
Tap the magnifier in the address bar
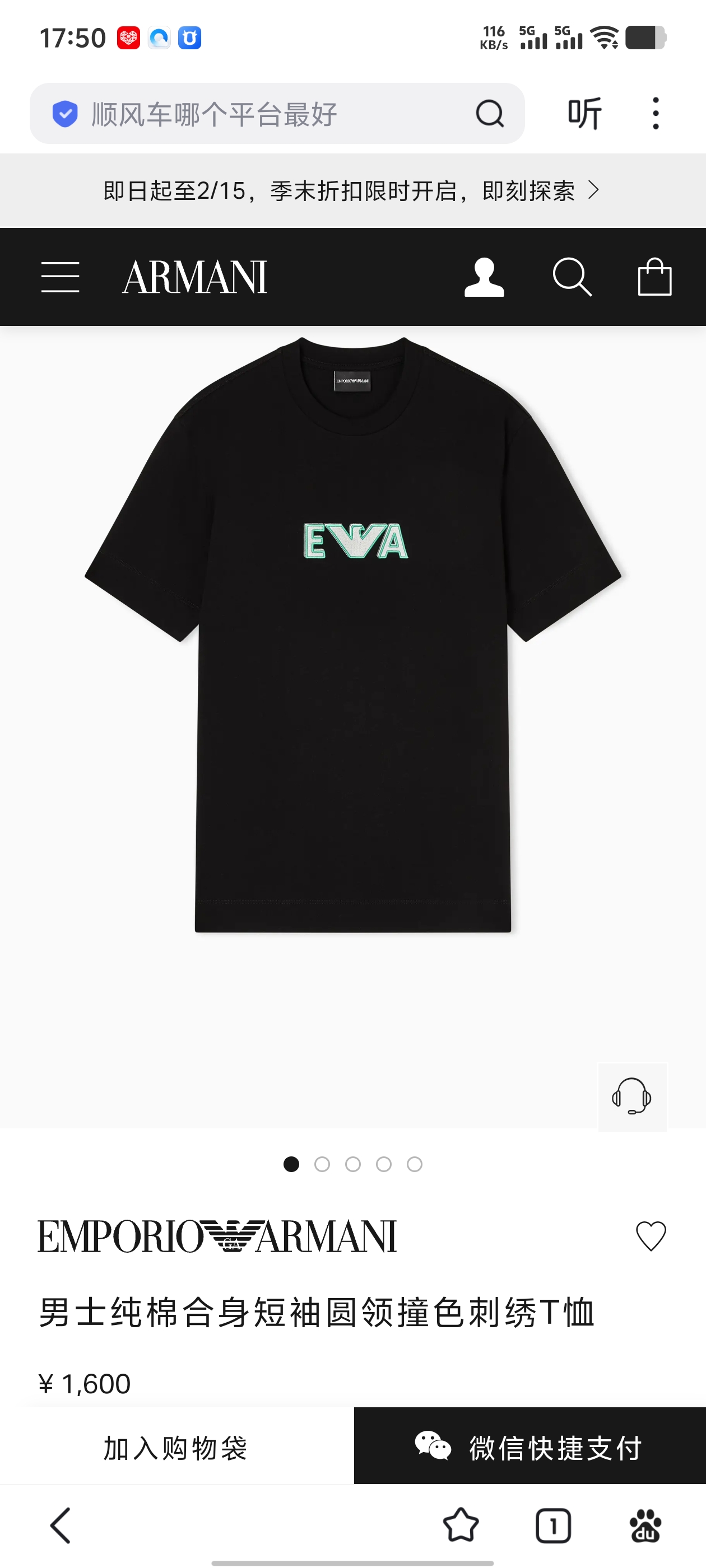pos(490,113)
